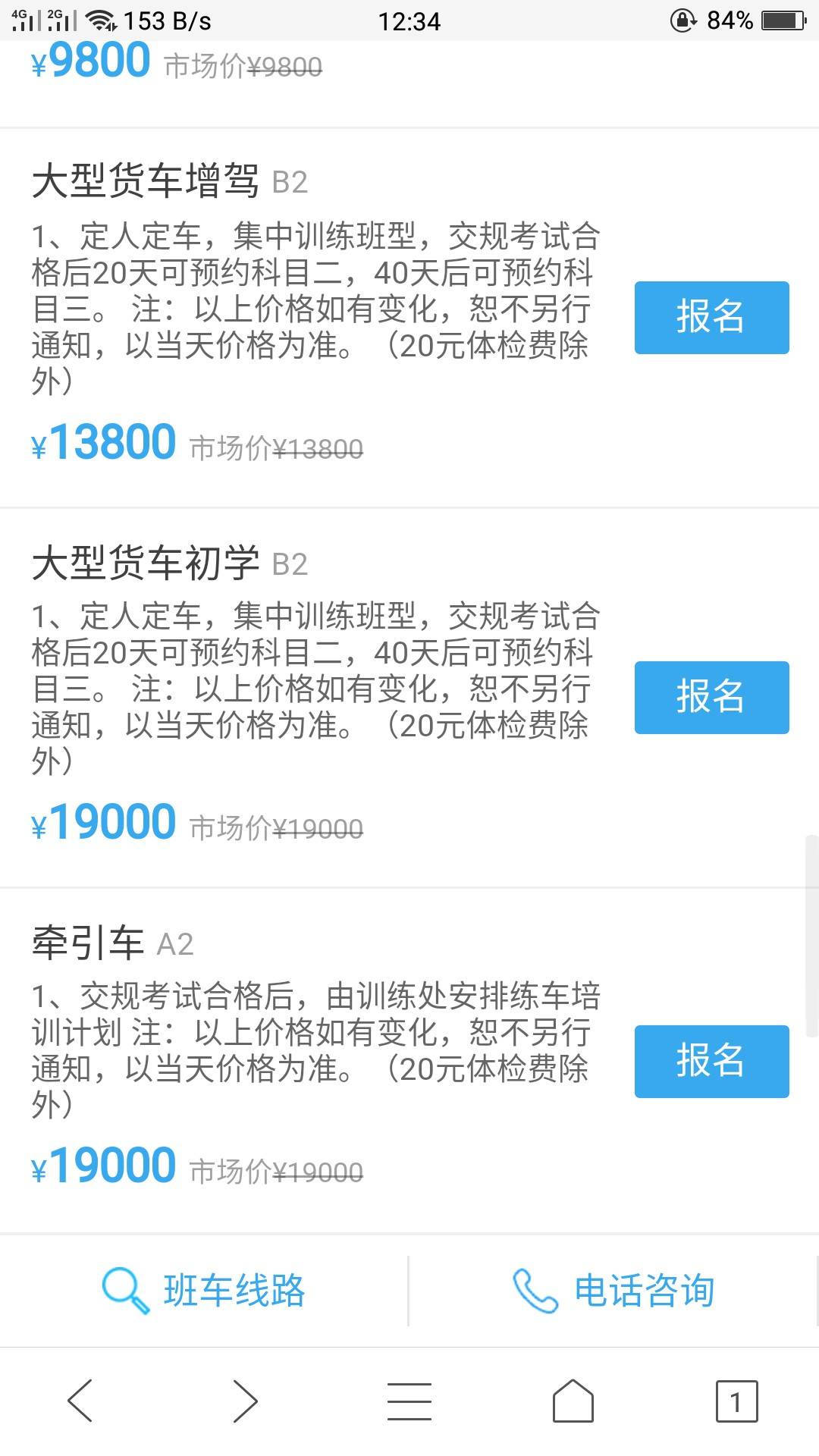Screen dimensions: 819x1456
Task: Tap 电话咨询 to call for inquiry
Action: click(613, 1290)
